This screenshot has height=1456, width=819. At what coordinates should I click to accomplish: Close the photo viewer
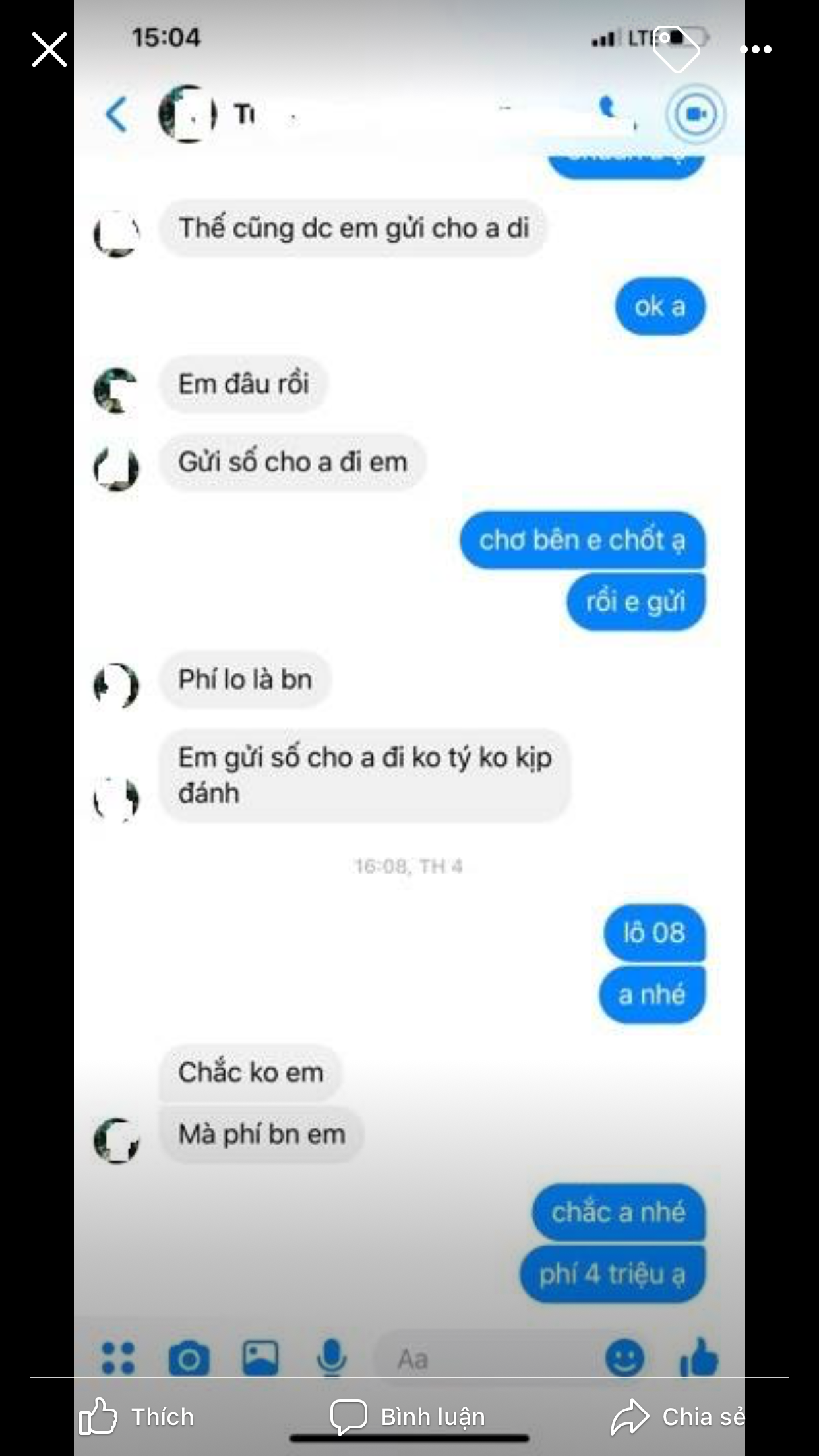point(49,49)
